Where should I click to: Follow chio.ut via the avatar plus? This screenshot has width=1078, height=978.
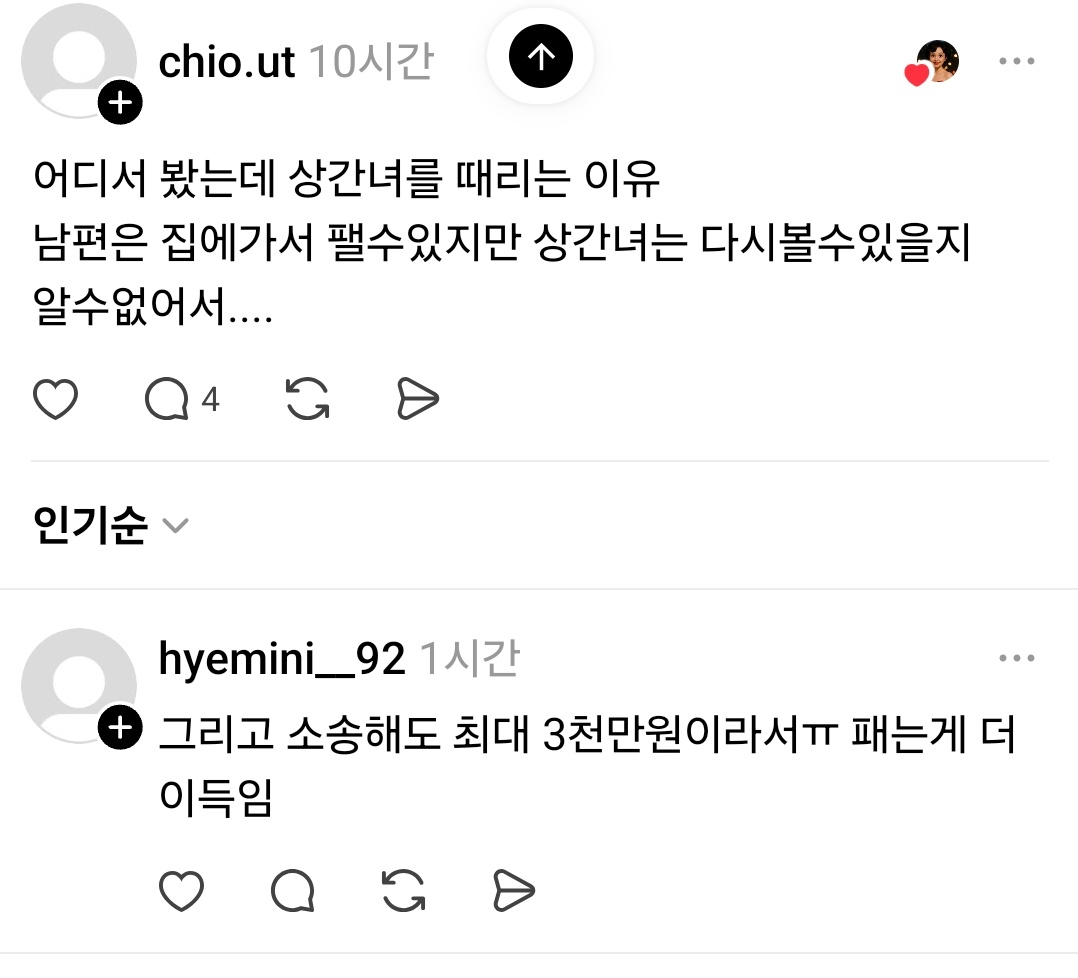pyautogui.click(x=119, y=103)
